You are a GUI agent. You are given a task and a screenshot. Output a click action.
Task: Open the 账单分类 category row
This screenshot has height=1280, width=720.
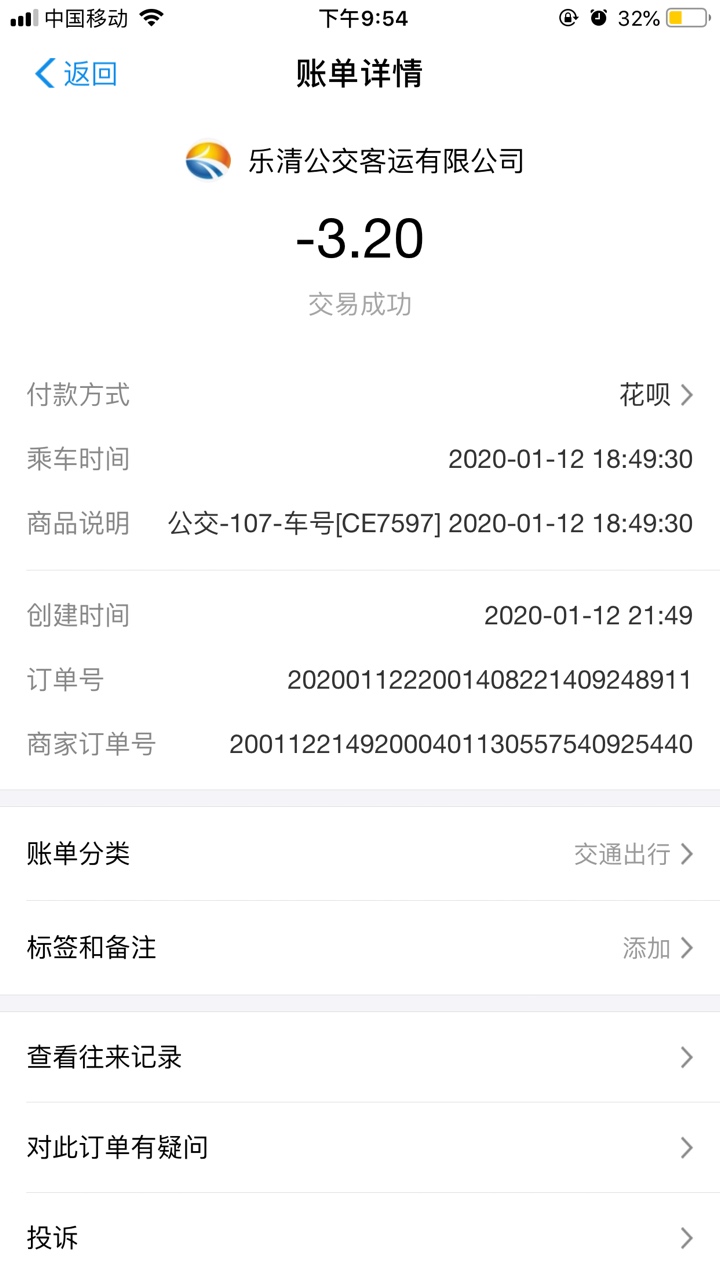pos(360,854)
